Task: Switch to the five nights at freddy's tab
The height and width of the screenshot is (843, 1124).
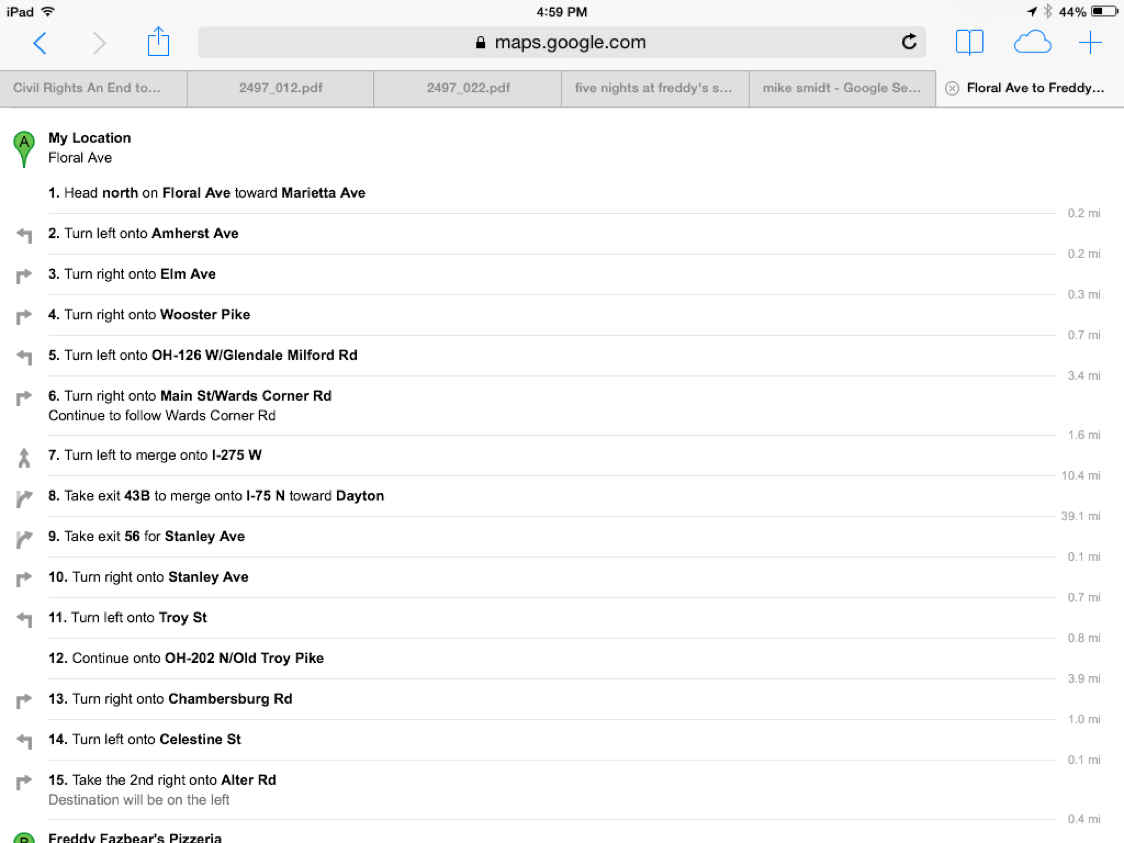Action: point(654,88)
